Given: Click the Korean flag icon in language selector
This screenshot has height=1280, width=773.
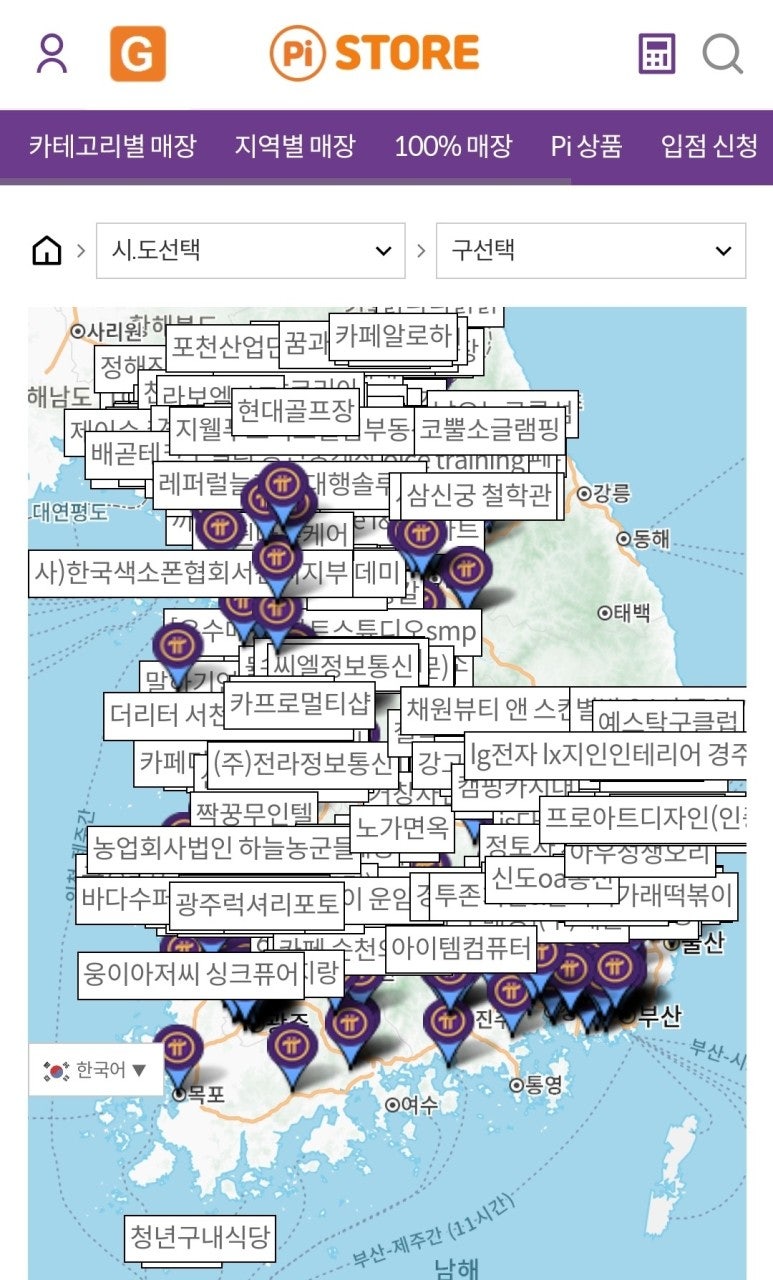Looking at the screenshot, I should tap(55, 1069).
